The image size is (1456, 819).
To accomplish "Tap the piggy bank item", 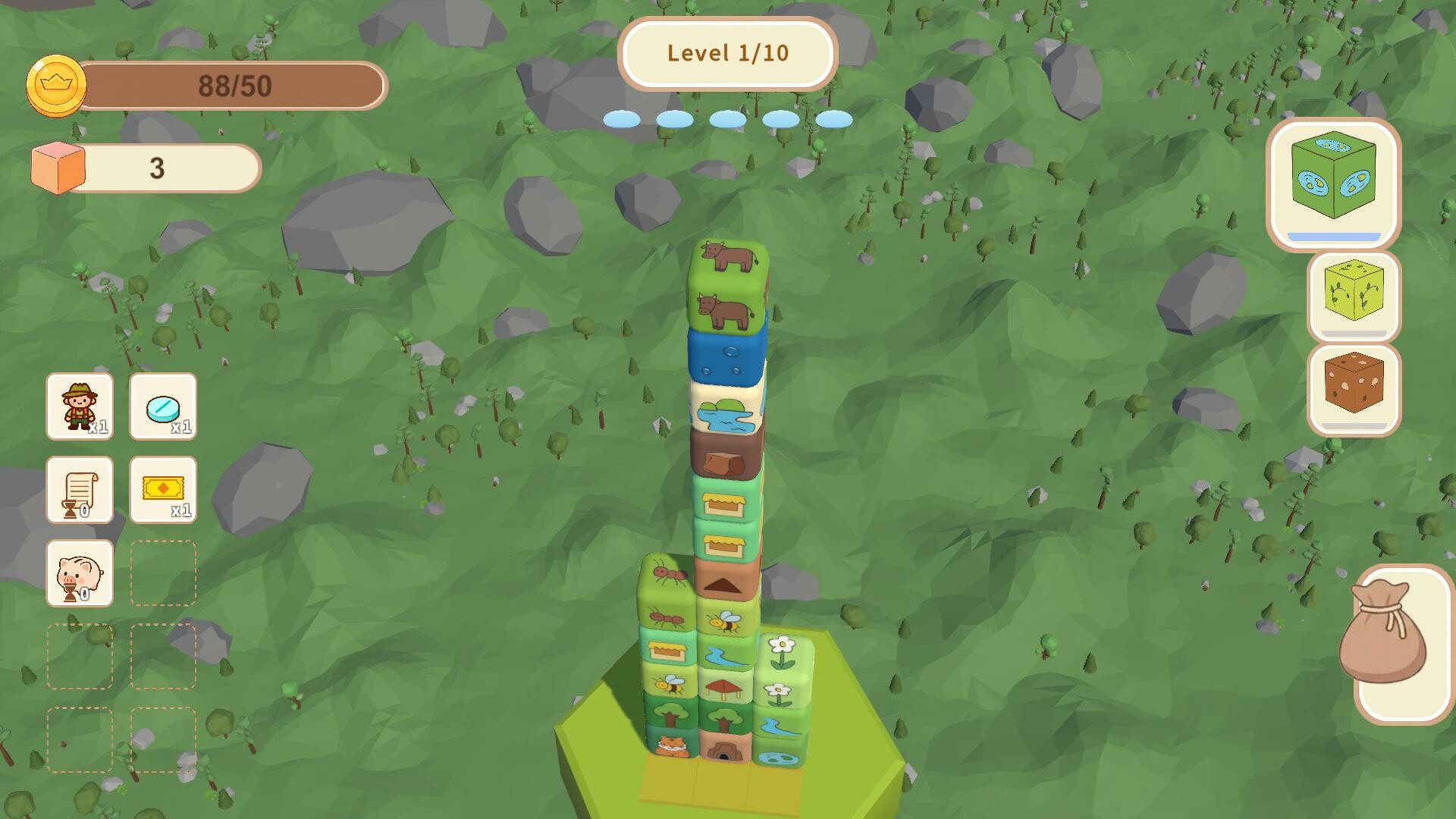I will pos(80,573).
